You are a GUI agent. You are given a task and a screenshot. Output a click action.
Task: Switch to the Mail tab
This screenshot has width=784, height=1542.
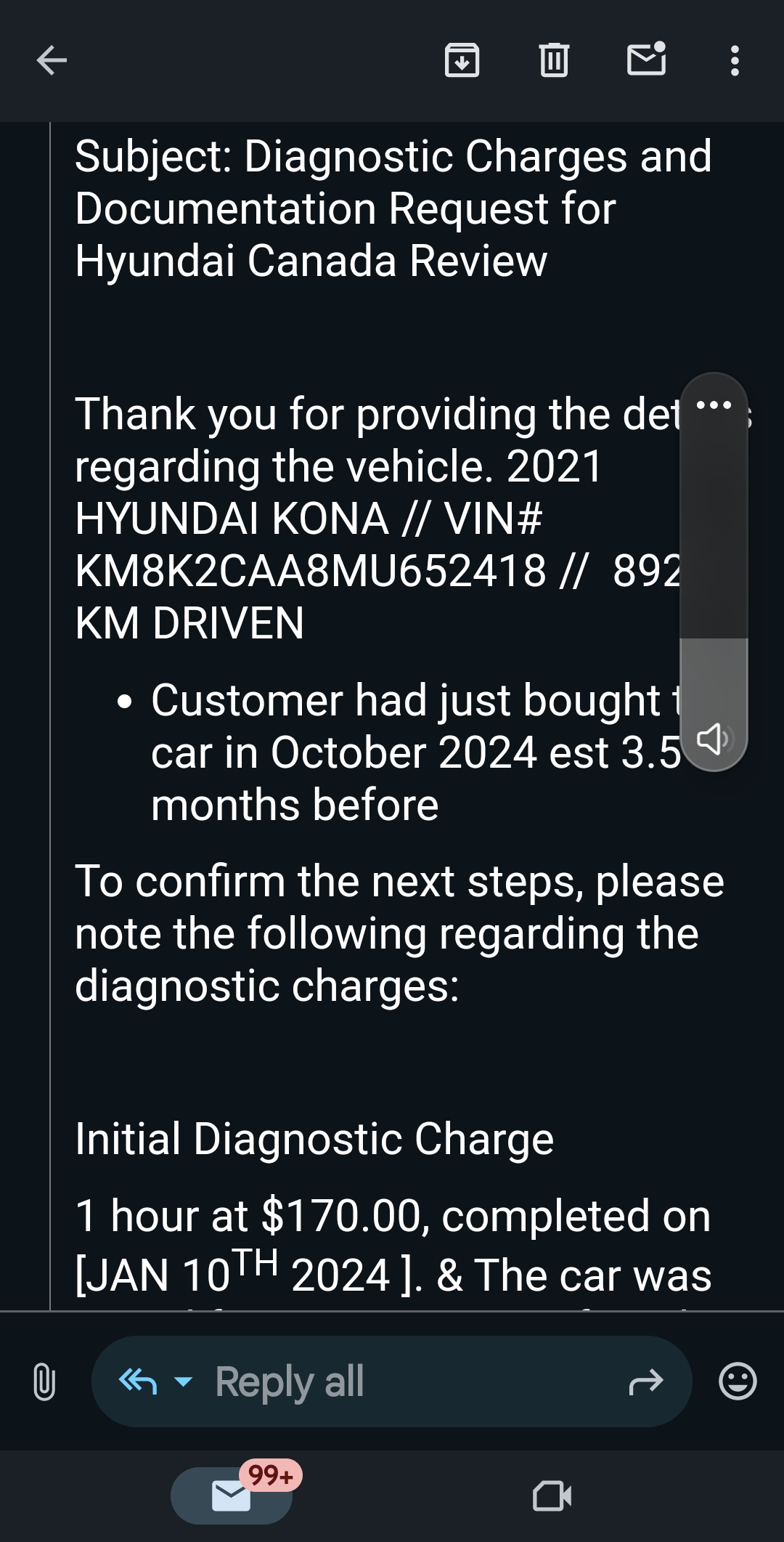pos(232,1496)
